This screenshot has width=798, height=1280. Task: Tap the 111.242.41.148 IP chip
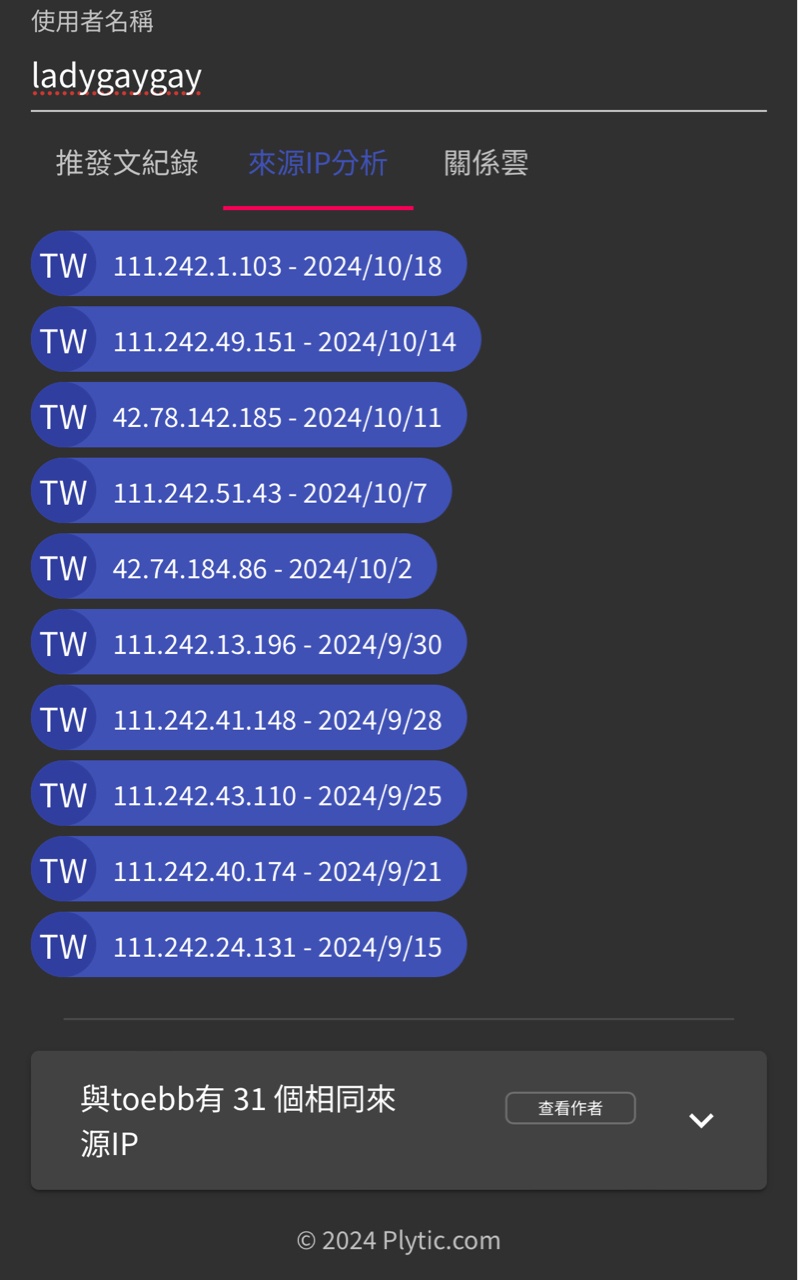249,719
